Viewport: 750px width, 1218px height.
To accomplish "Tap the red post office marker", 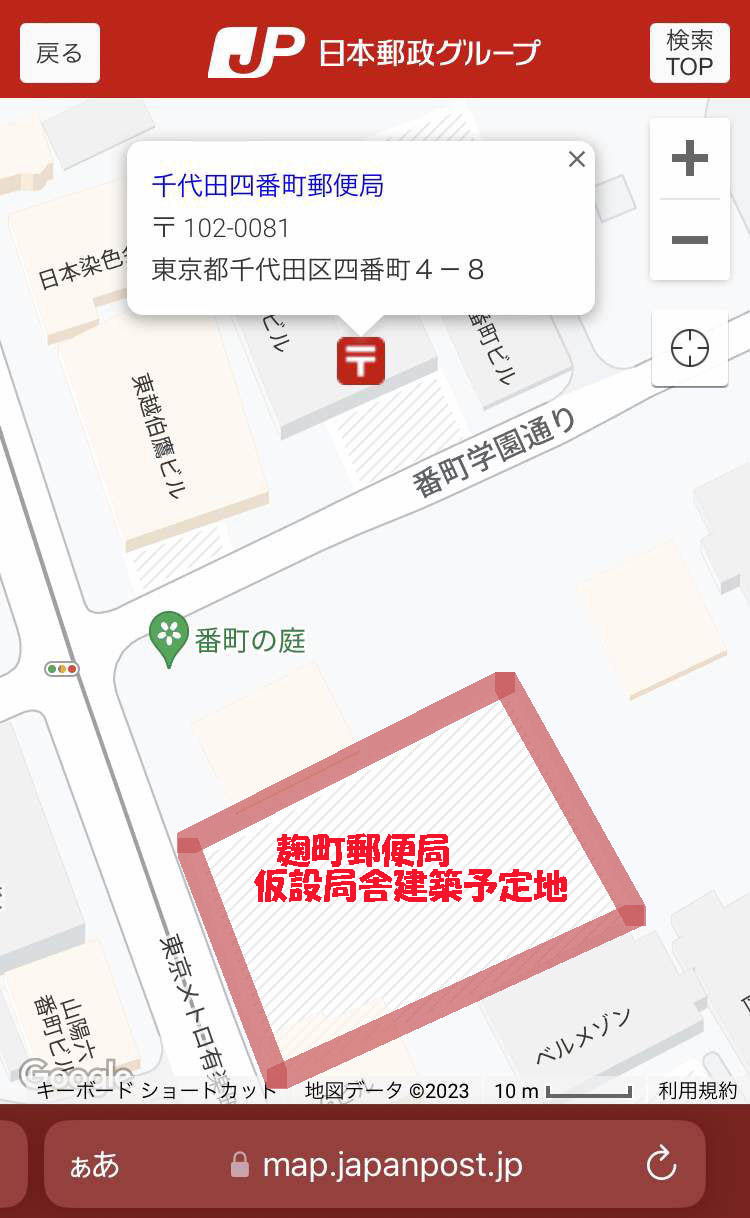I will (x=360, y=360).
